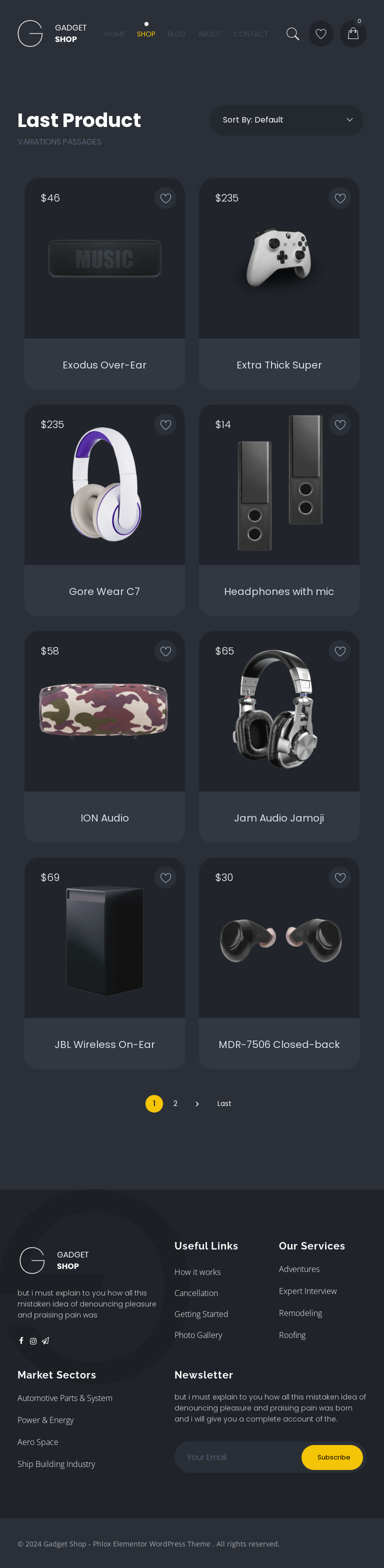Tap the Your Email newsletter field
Screen dimensions: 384x1568
click(237, 1456)
